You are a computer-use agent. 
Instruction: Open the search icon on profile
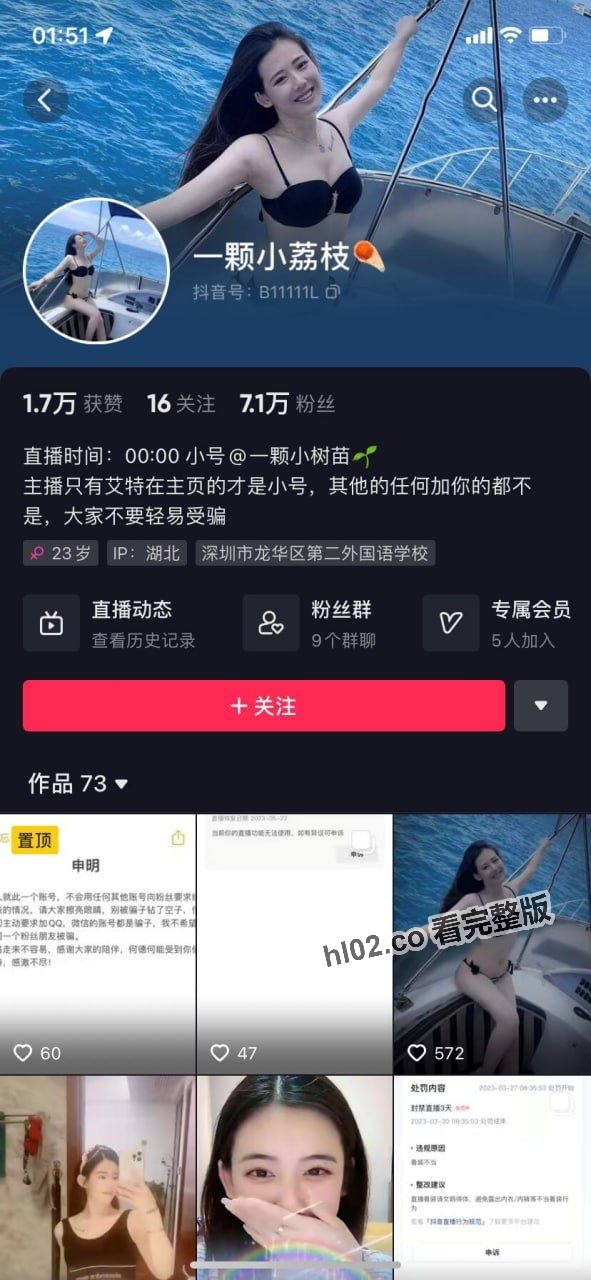coord(485,100)
